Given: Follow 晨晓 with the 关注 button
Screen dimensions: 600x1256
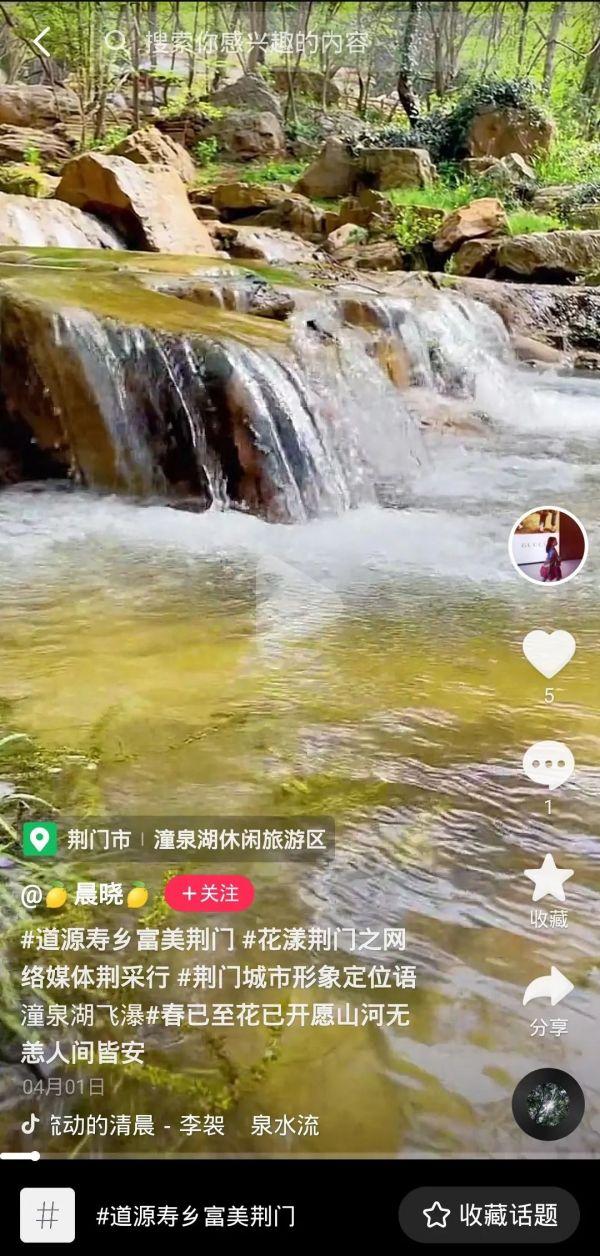Looking at the screenshot, I should (210, 893).
